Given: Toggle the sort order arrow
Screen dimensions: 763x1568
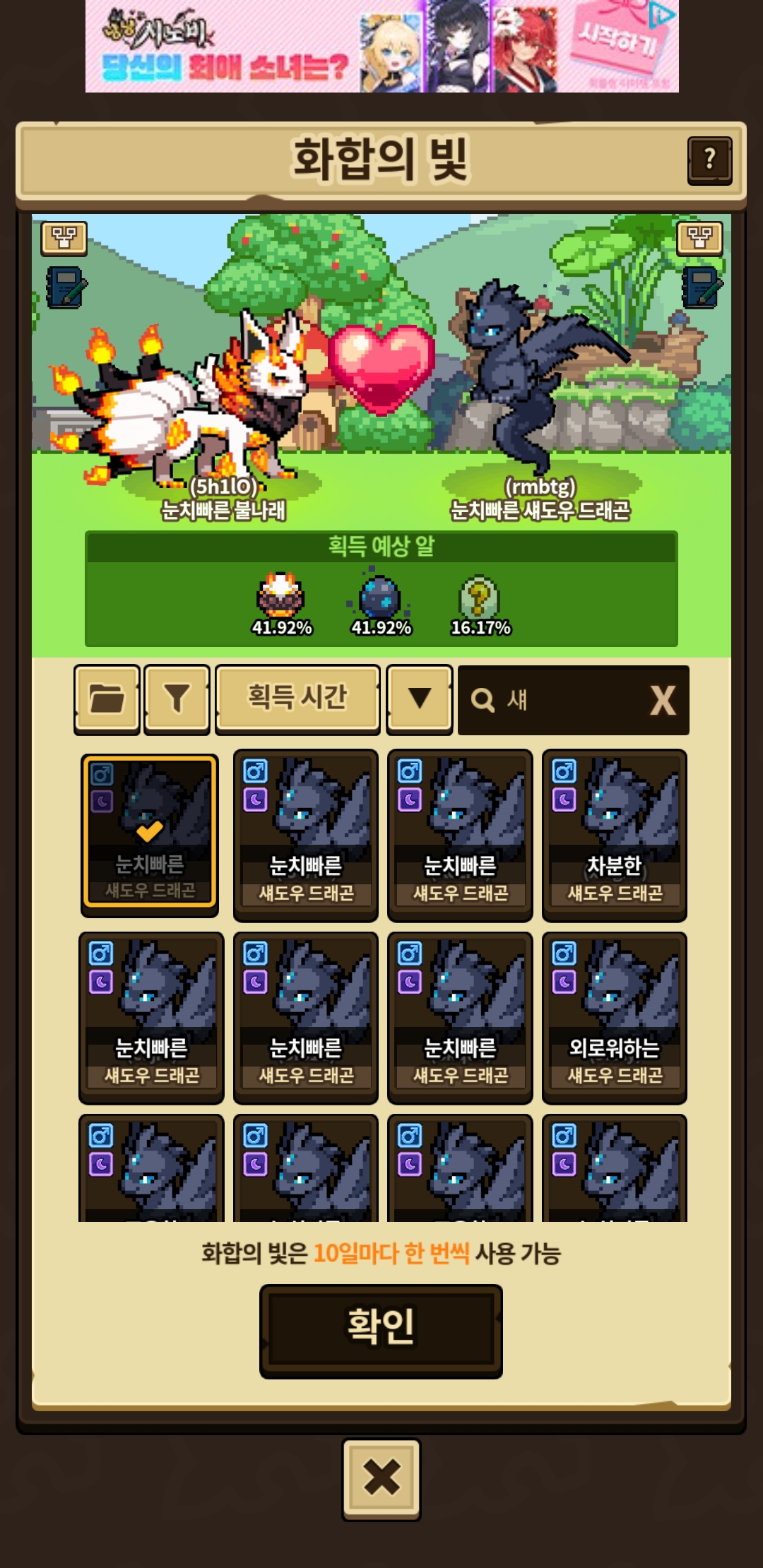Looking at the screenshot, I should pyautogui.click(x=420, y=699).
